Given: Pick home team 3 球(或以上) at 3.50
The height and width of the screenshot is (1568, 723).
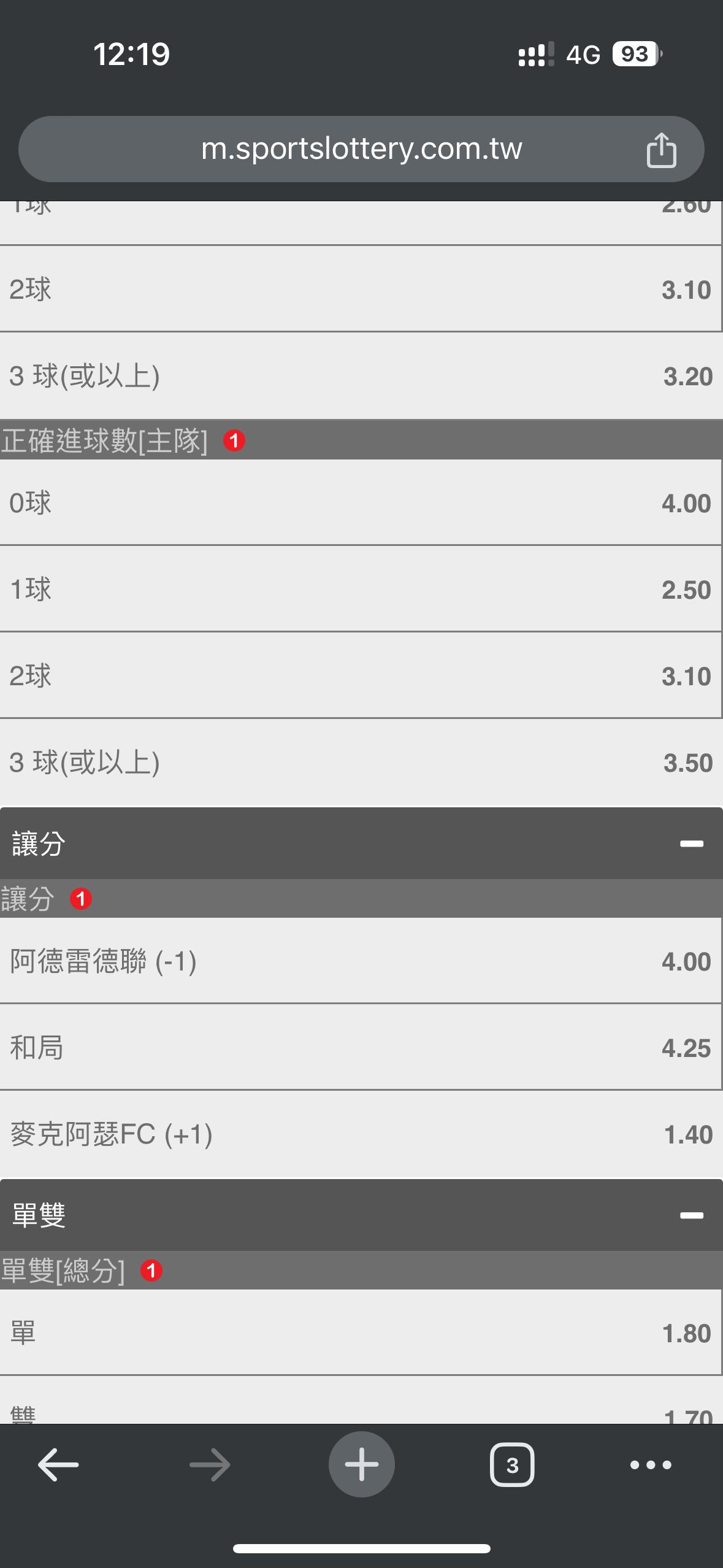Looking at the screenshot, I should (361, 762).
